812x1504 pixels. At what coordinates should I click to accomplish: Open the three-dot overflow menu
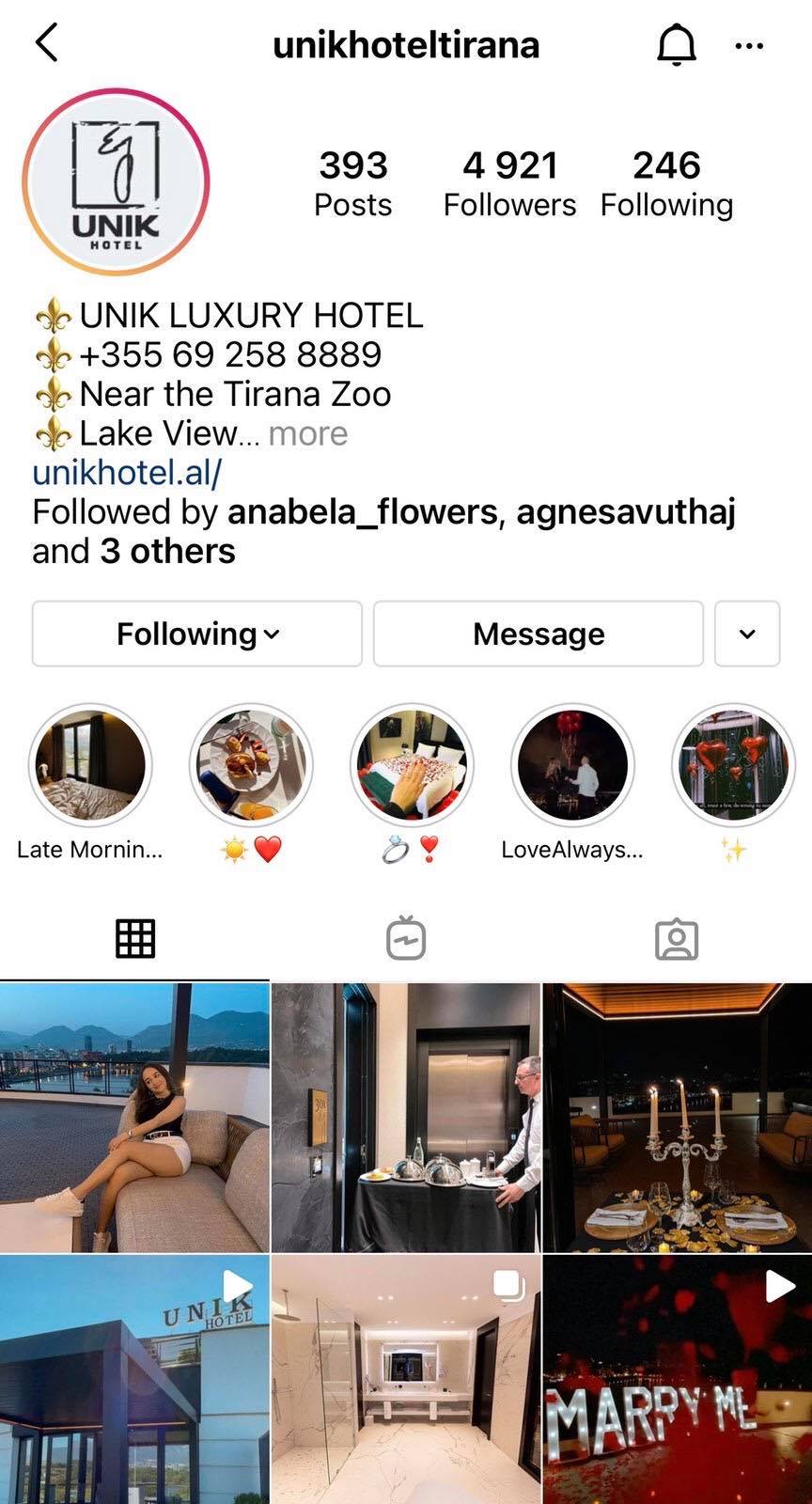(x=749, y=45)
